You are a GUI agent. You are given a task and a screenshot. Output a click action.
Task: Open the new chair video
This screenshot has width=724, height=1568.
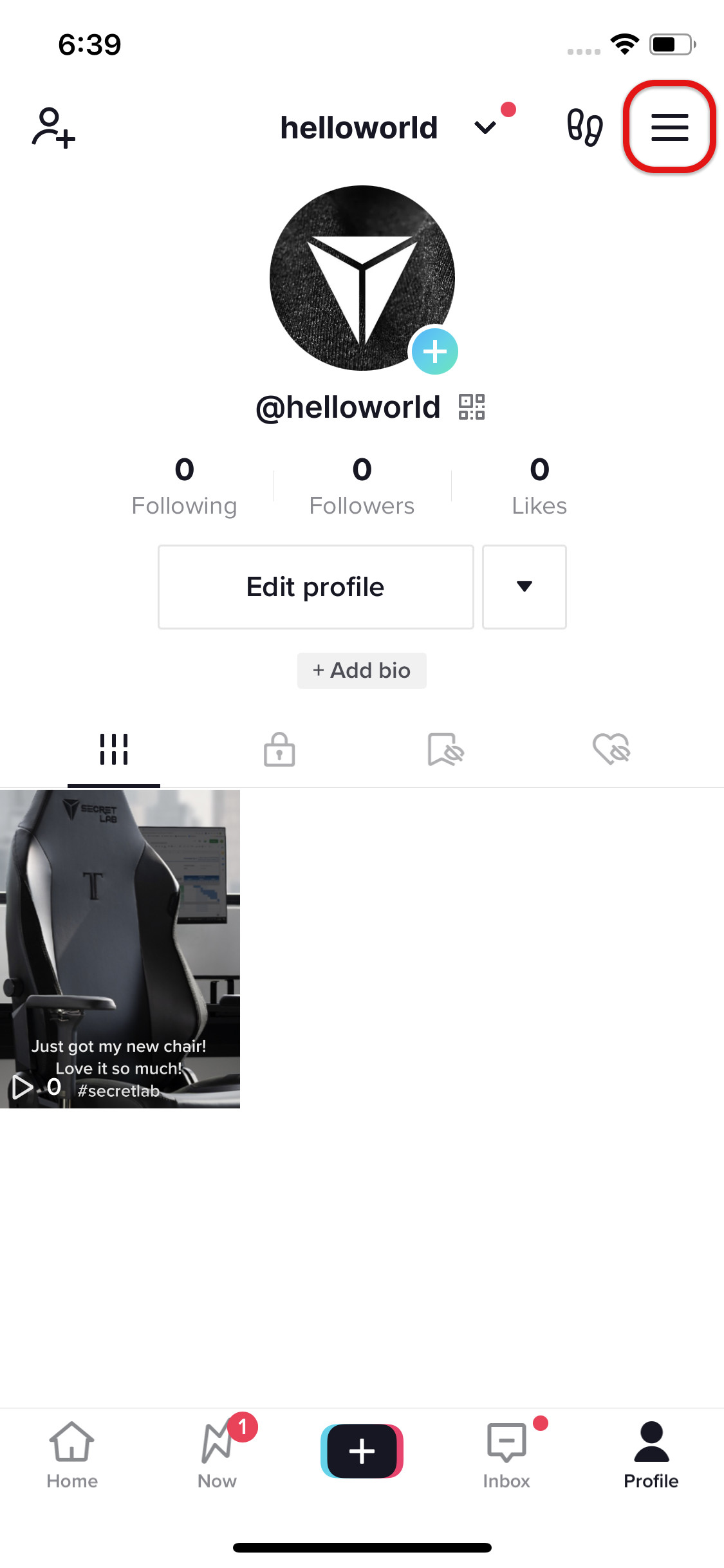(120, 949)
